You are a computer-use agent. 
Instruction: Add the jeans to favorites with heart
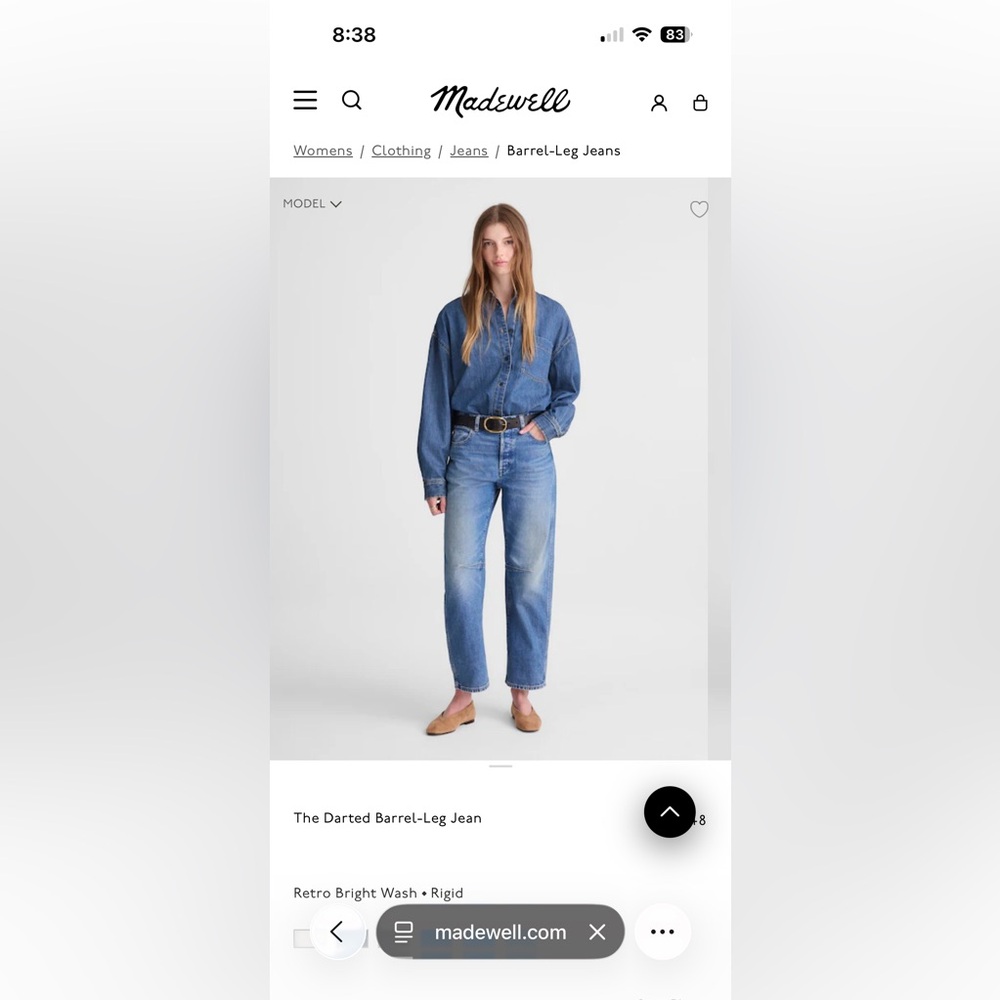(x=699, y=209)
